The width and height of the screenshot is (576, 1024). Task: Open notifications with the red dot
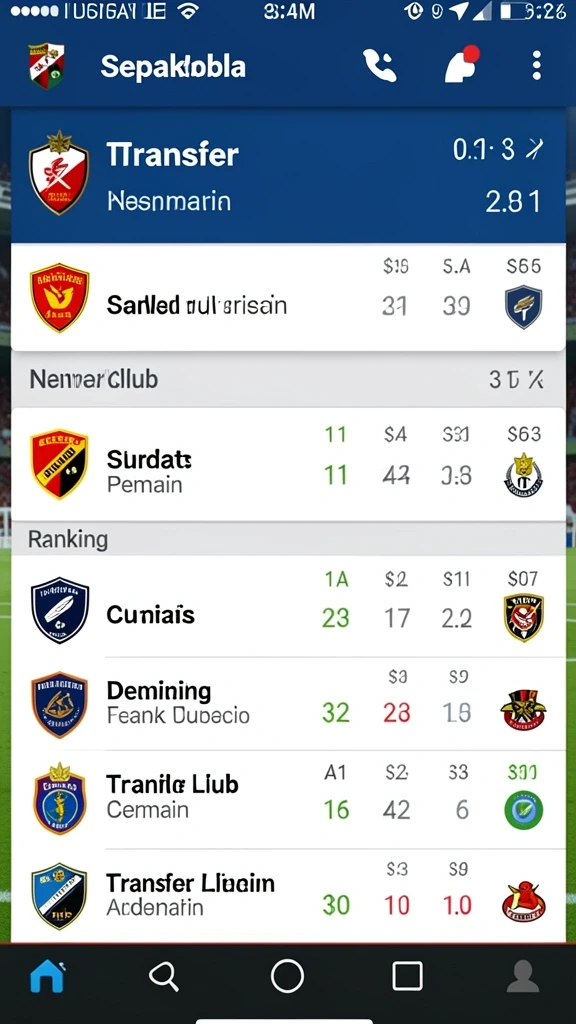click(x=462, y=64)
